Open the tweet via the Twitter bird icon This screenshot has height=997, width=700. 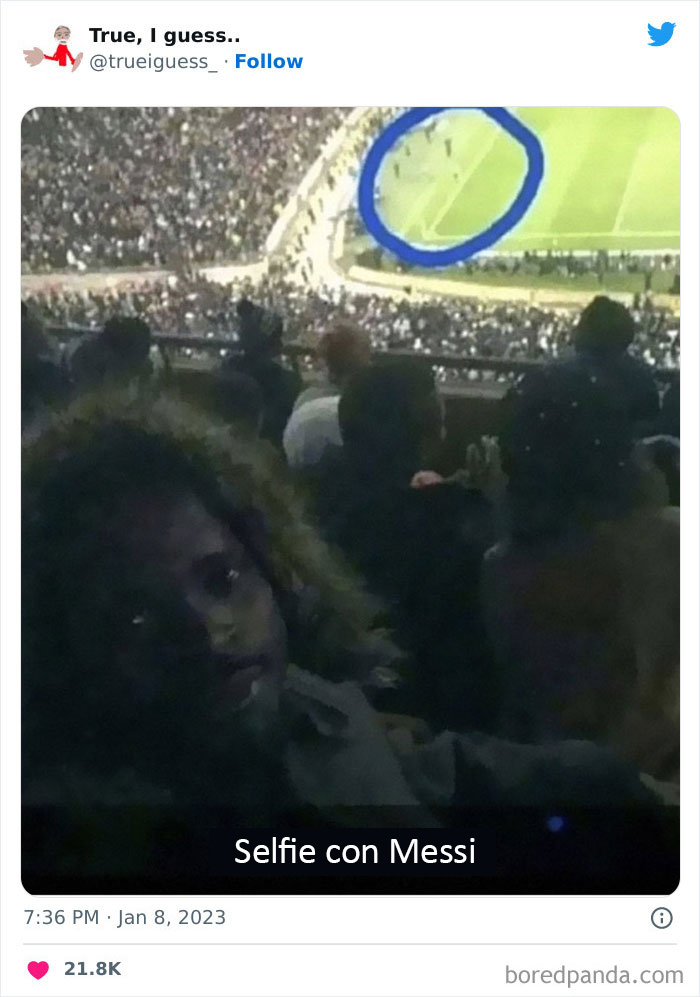pyautogui.click(x=661, y=35)
